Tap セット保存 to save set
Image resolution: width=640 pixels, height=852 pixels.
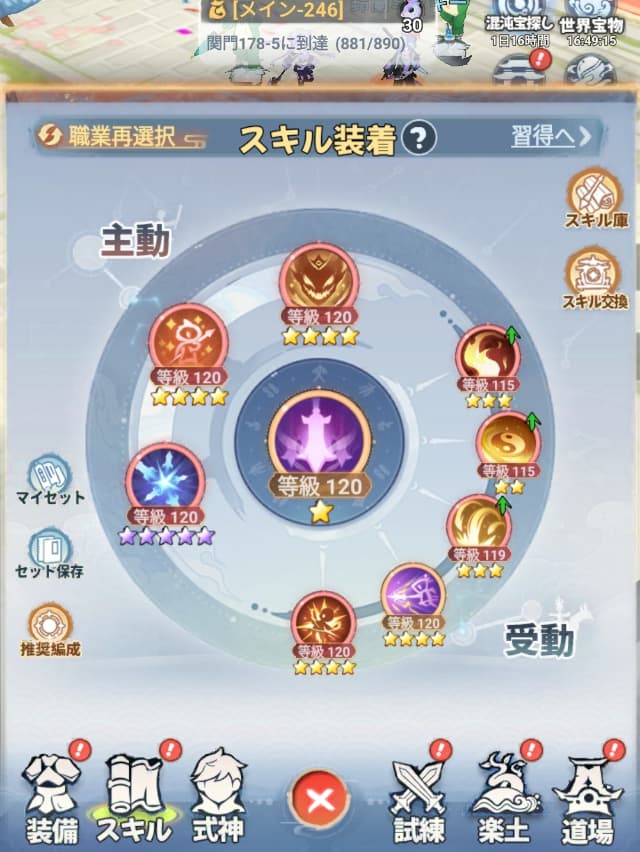point(50,552)
